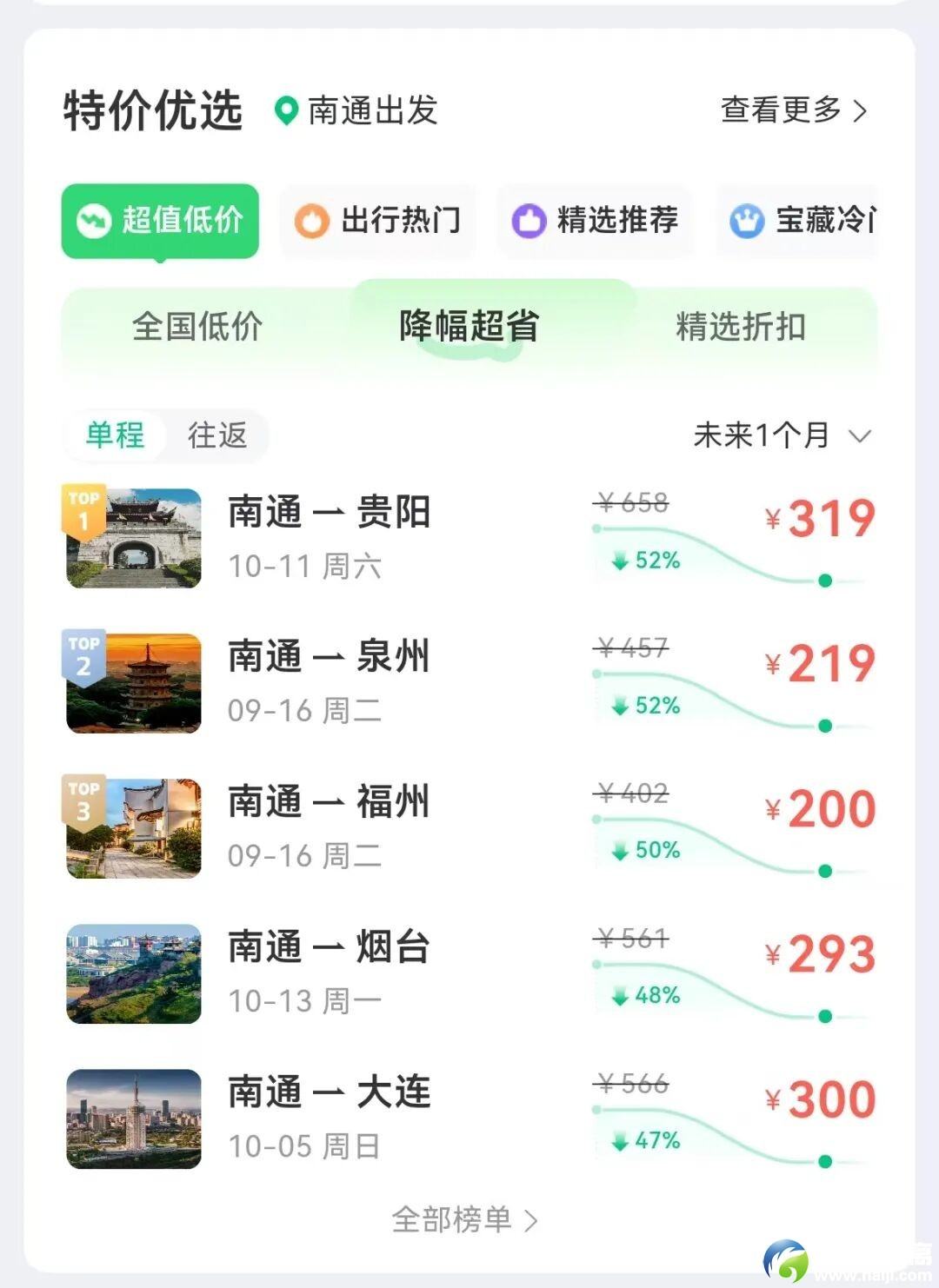Open the 南通 — 烟台 flight deal

[x=469, y=973]
